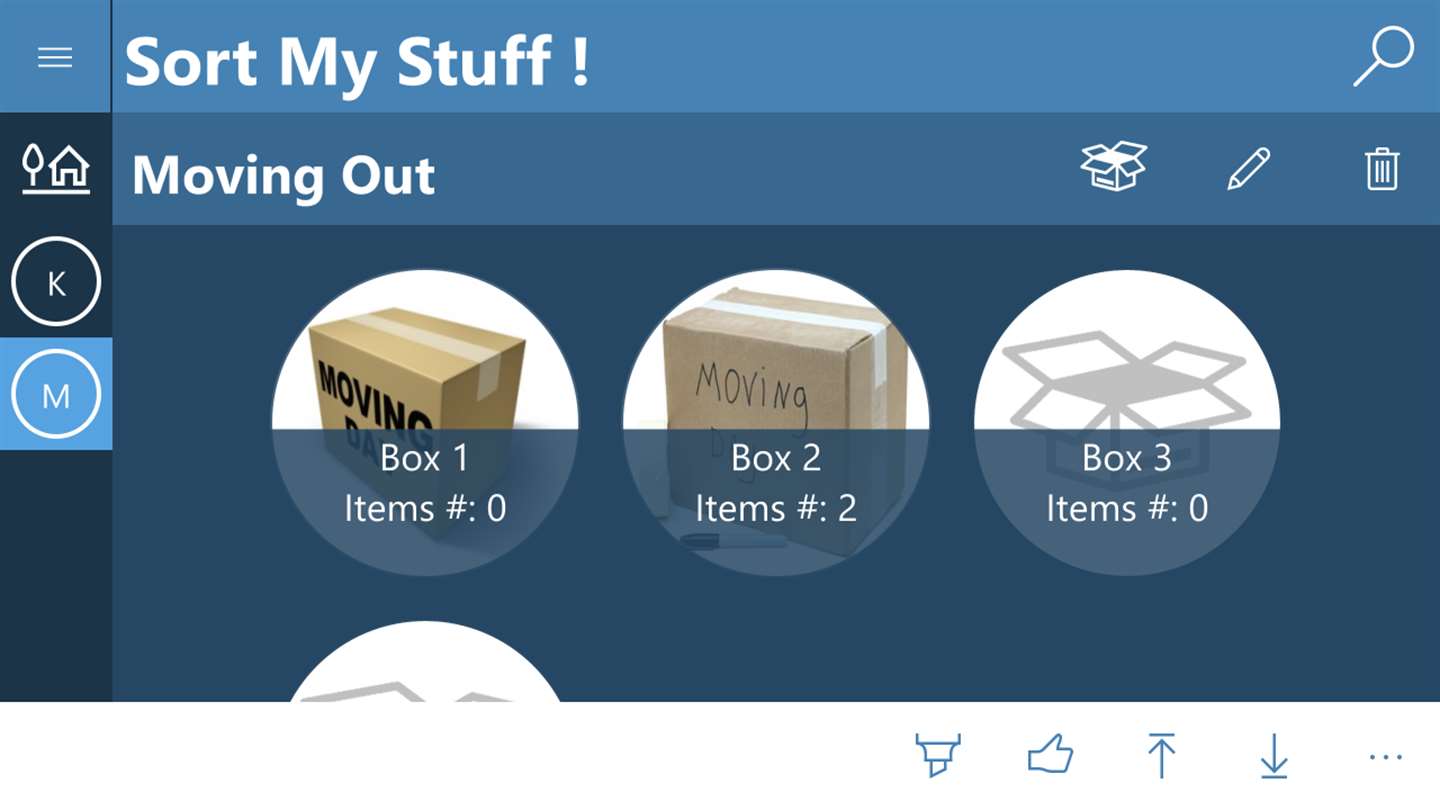Add a new box to Moving Out

click(1113, 167)
